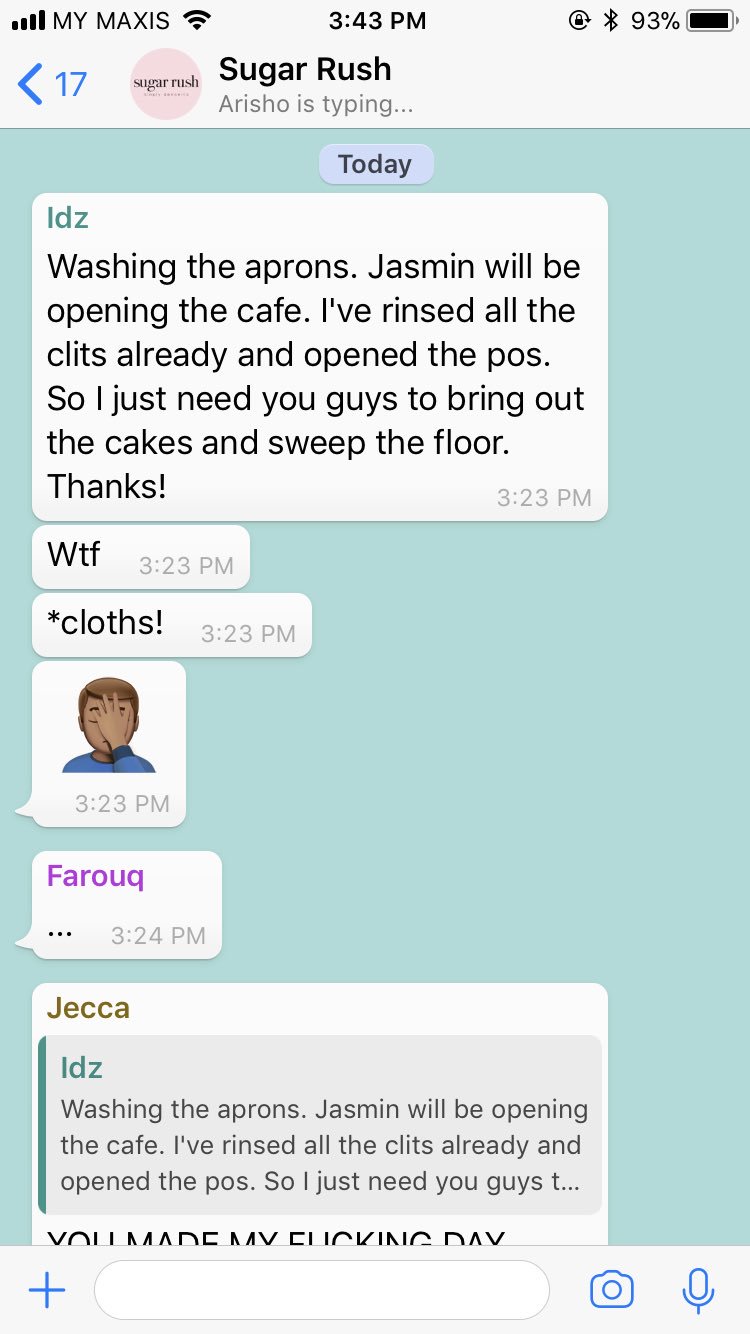Focus the message text field
The image size is (750, 1334).
pyautogui.click(x=321, y=1291)
